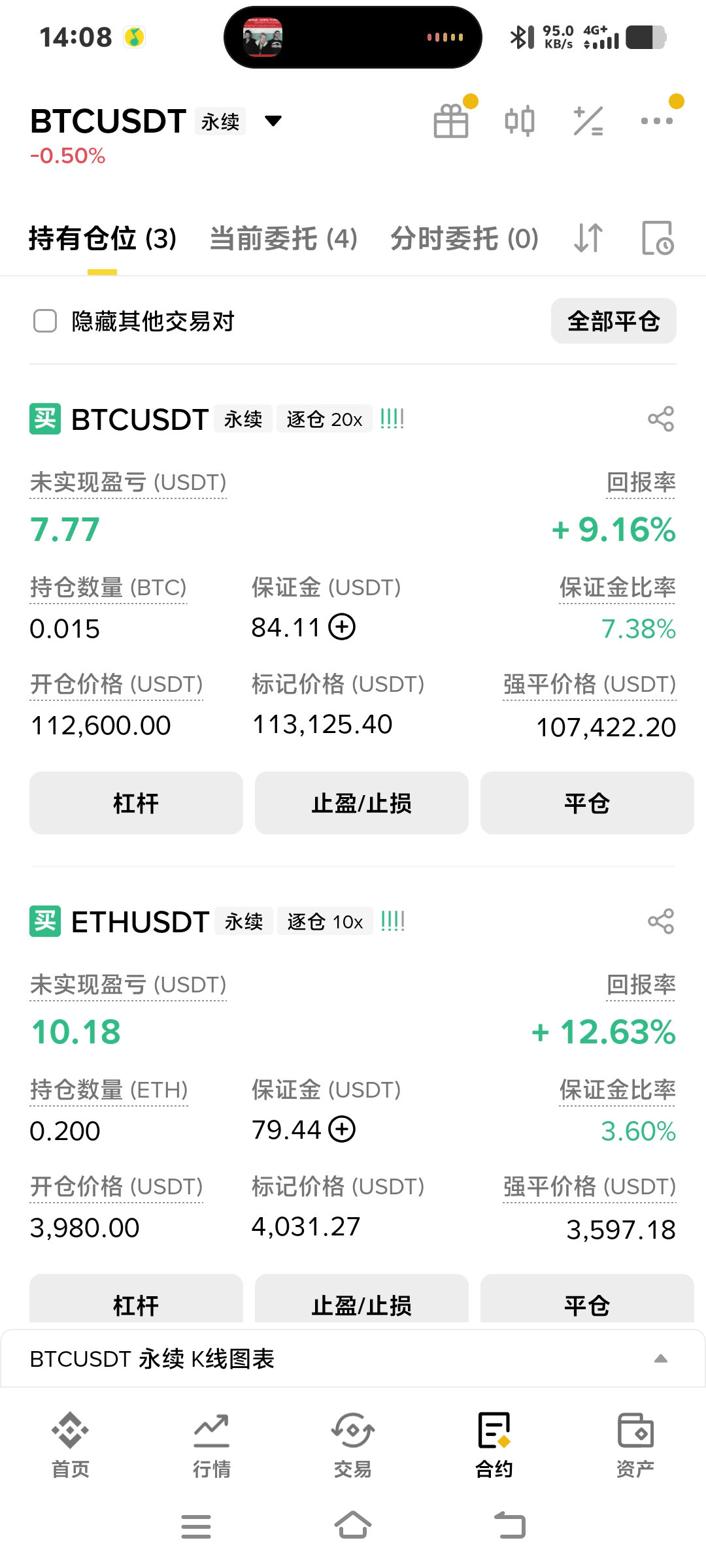Open the gift rewards icon

451,122
